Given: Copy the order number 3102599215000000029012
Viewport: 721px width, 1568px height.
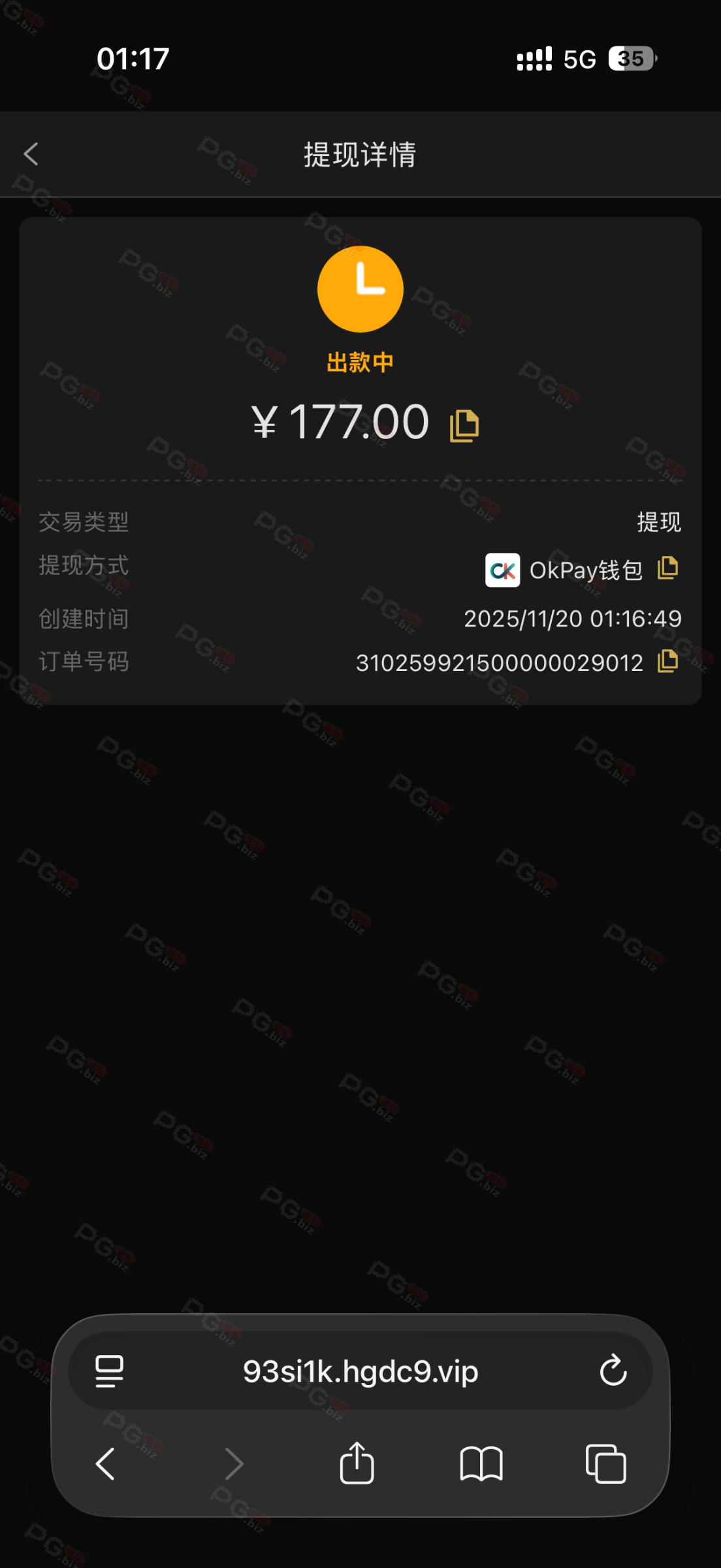Looking at the screenshot, I should click(x=667, y=661).
